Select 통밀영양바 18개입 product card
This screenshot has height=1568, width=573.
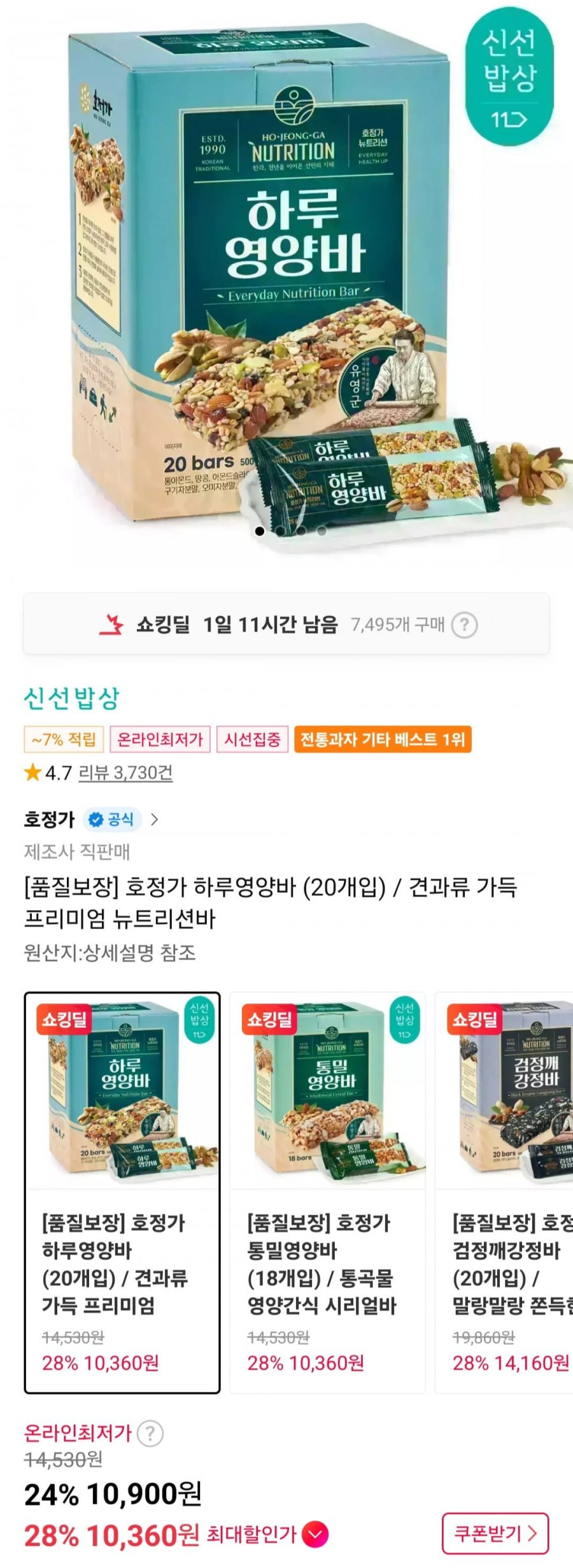pos(327,1192)
